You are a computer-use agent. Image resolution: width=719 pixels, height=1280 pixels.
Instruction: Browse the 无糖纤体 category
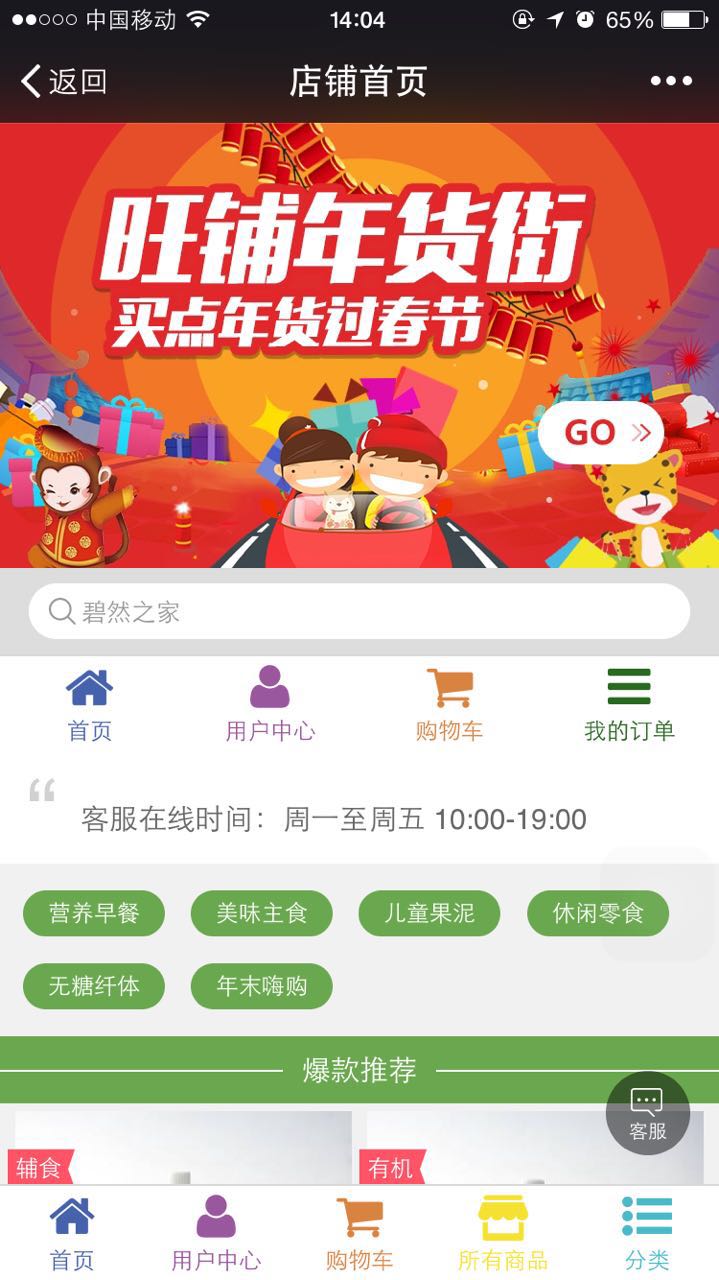tap(94, 986)
